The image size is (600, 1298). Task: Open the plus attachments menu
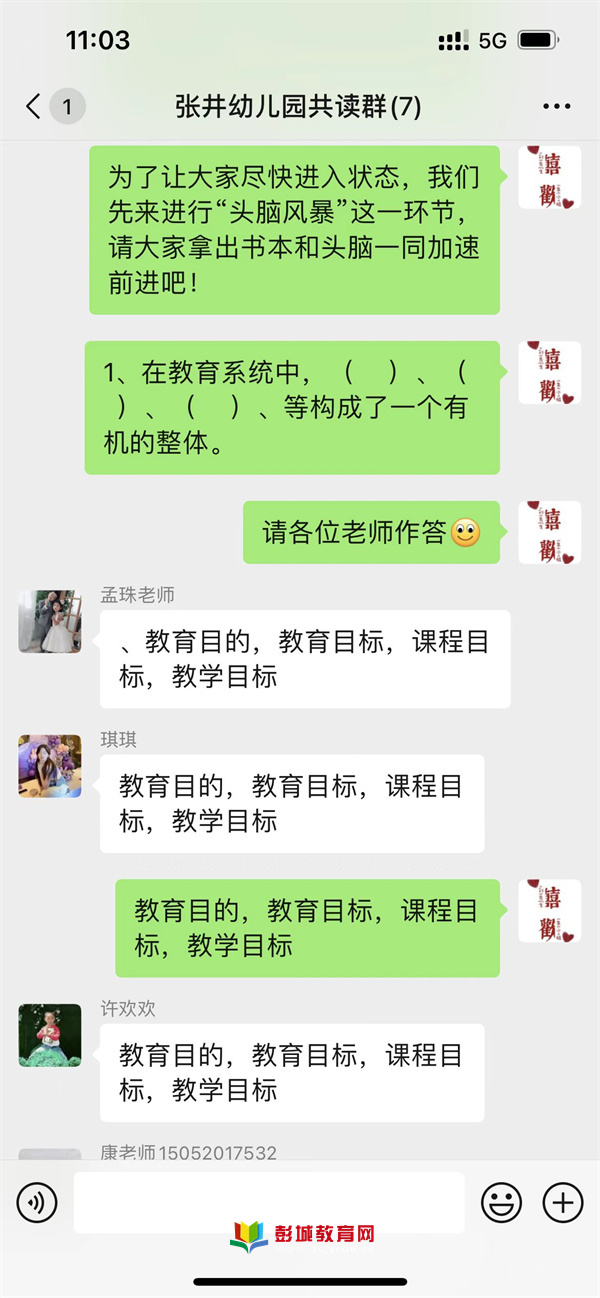[562, 1202]
